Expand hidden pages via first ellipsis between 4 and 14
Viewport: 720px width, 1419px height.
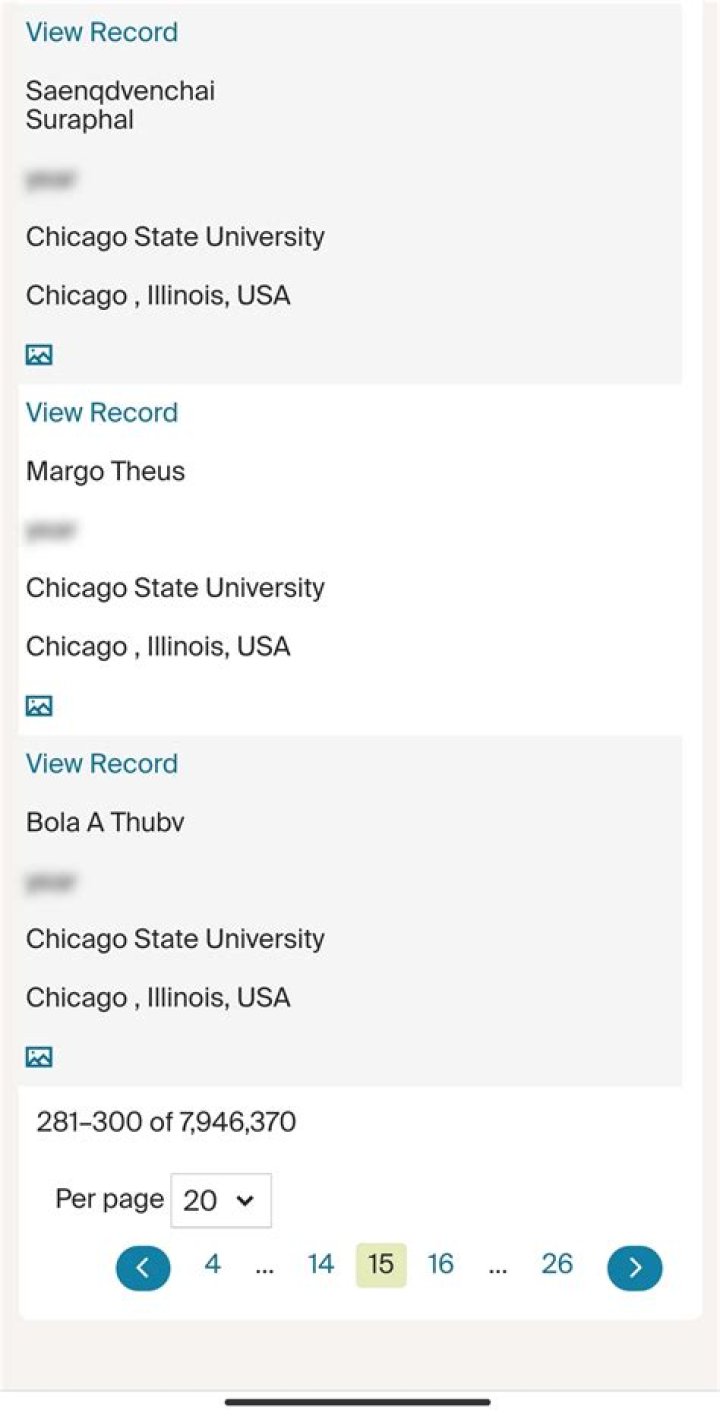coord(264,1266)
